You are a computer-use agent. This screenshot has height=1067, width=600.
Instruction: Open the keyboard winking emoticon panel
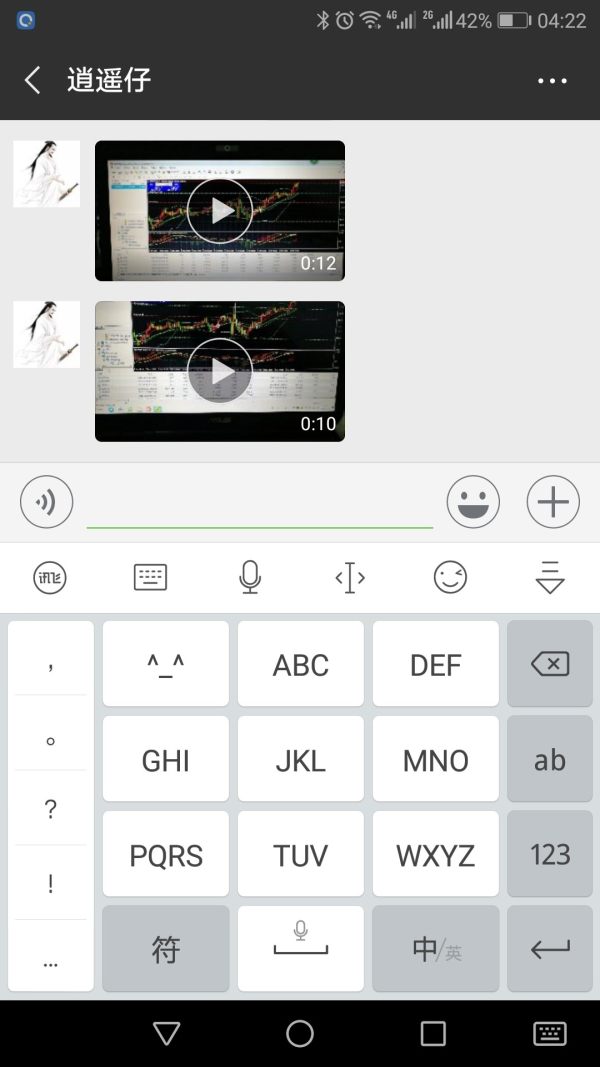[450, 578]
